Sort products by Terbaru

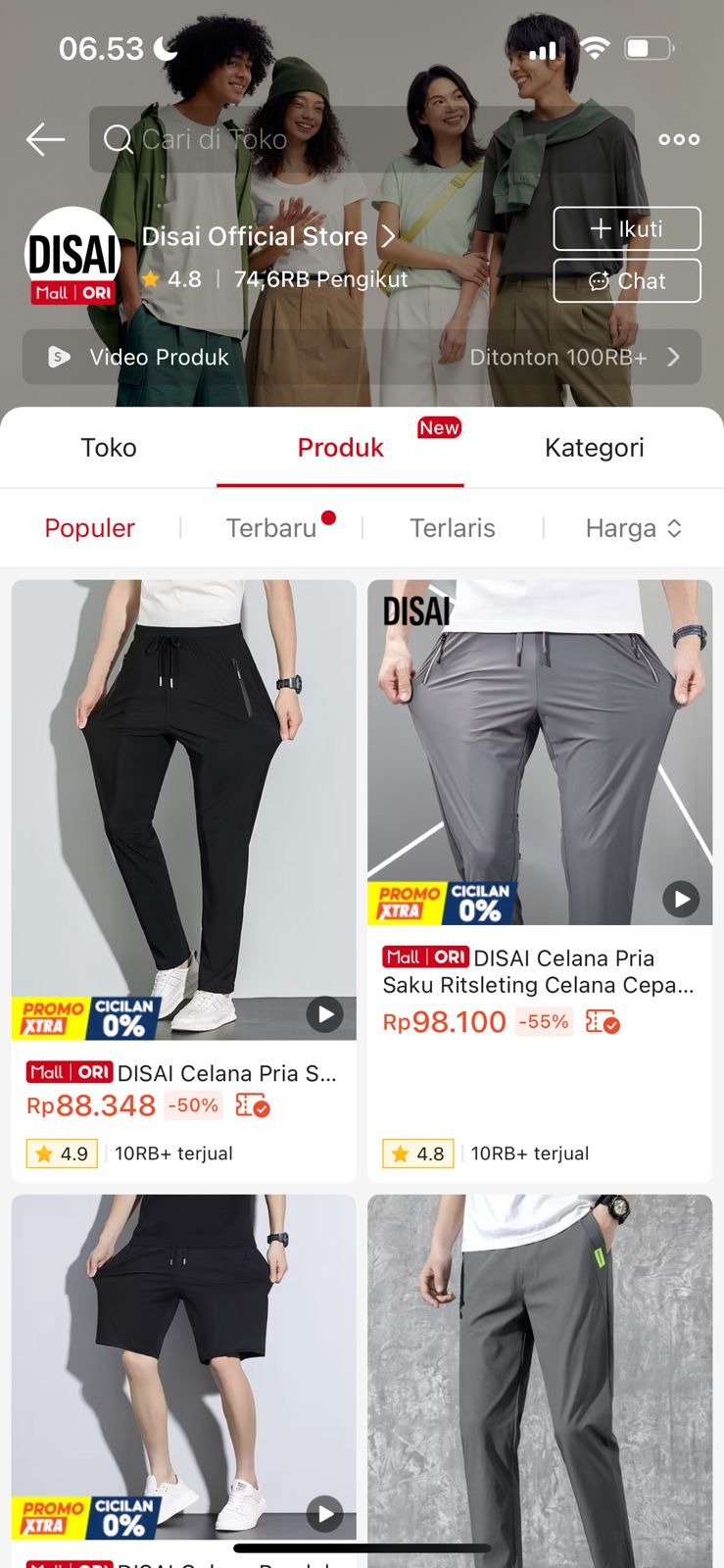[x=271, y=528]
